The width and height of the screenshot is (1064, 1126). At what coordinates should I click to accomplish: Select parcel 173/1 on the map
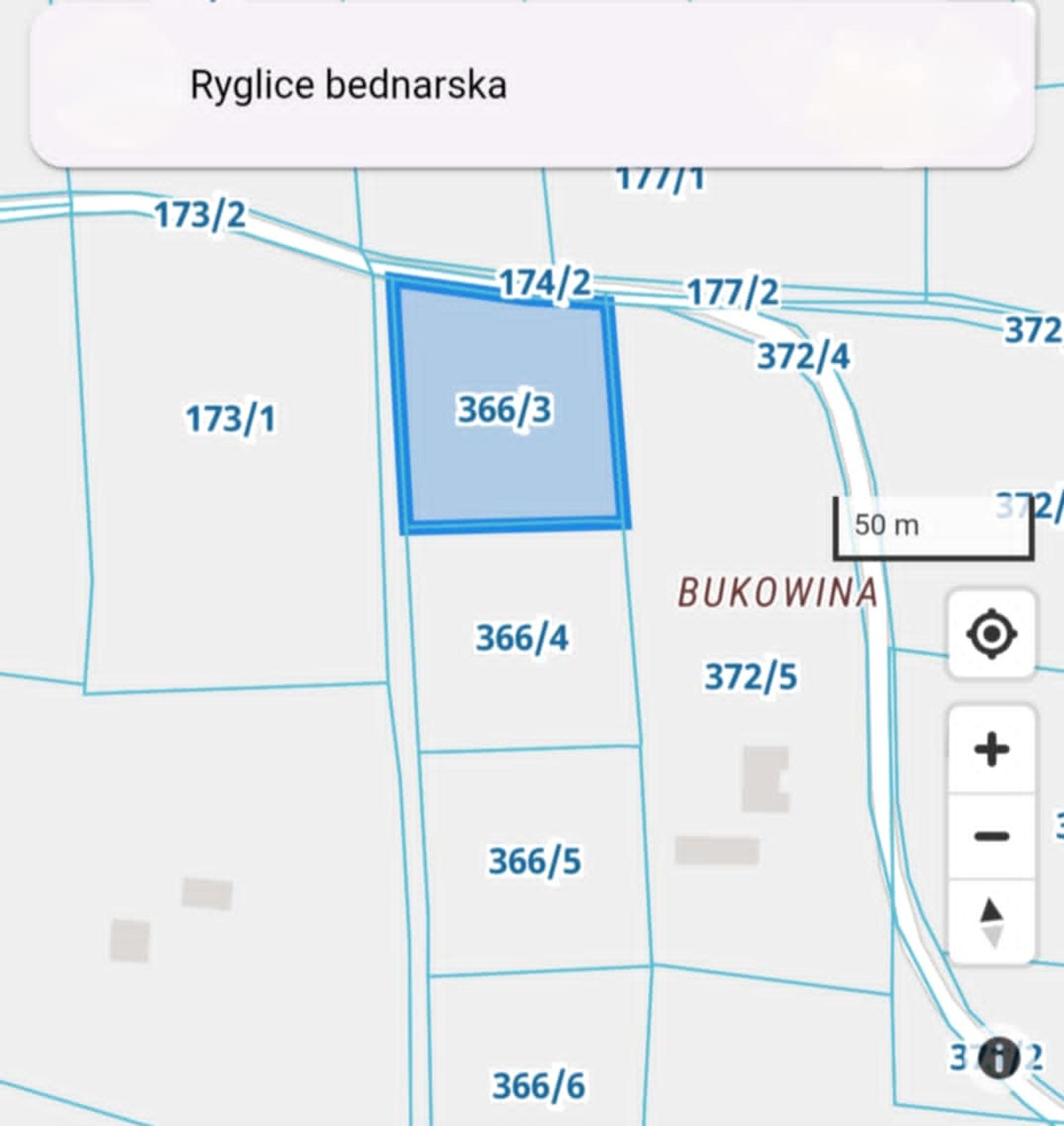pyautogui.click(x=230, y=419)
